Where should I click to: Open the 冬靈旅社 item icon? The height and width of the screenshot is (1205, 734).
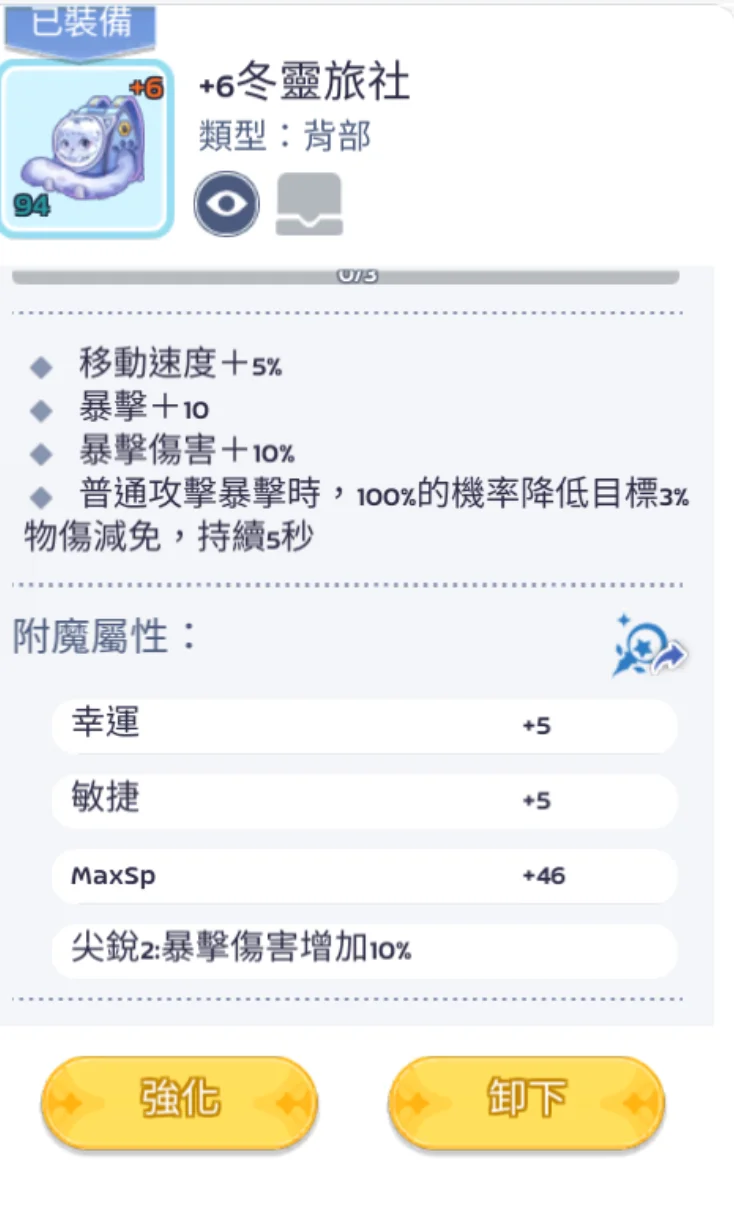coord(87,150)
